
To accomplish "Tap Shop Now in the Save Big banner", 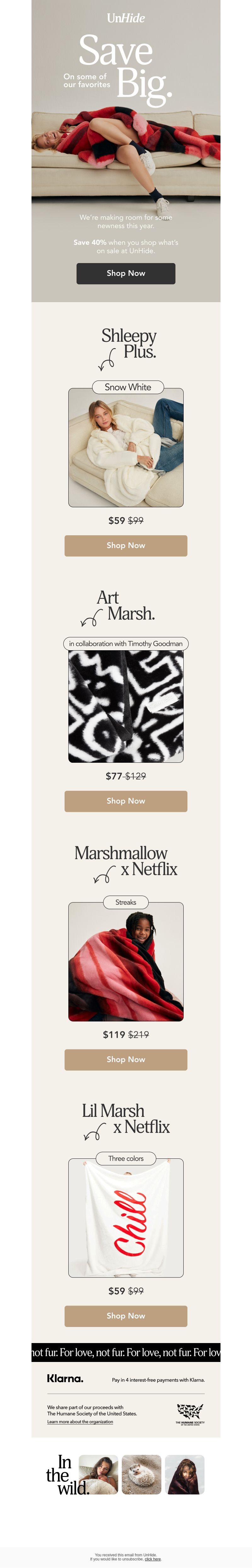I will coord(125,273).
